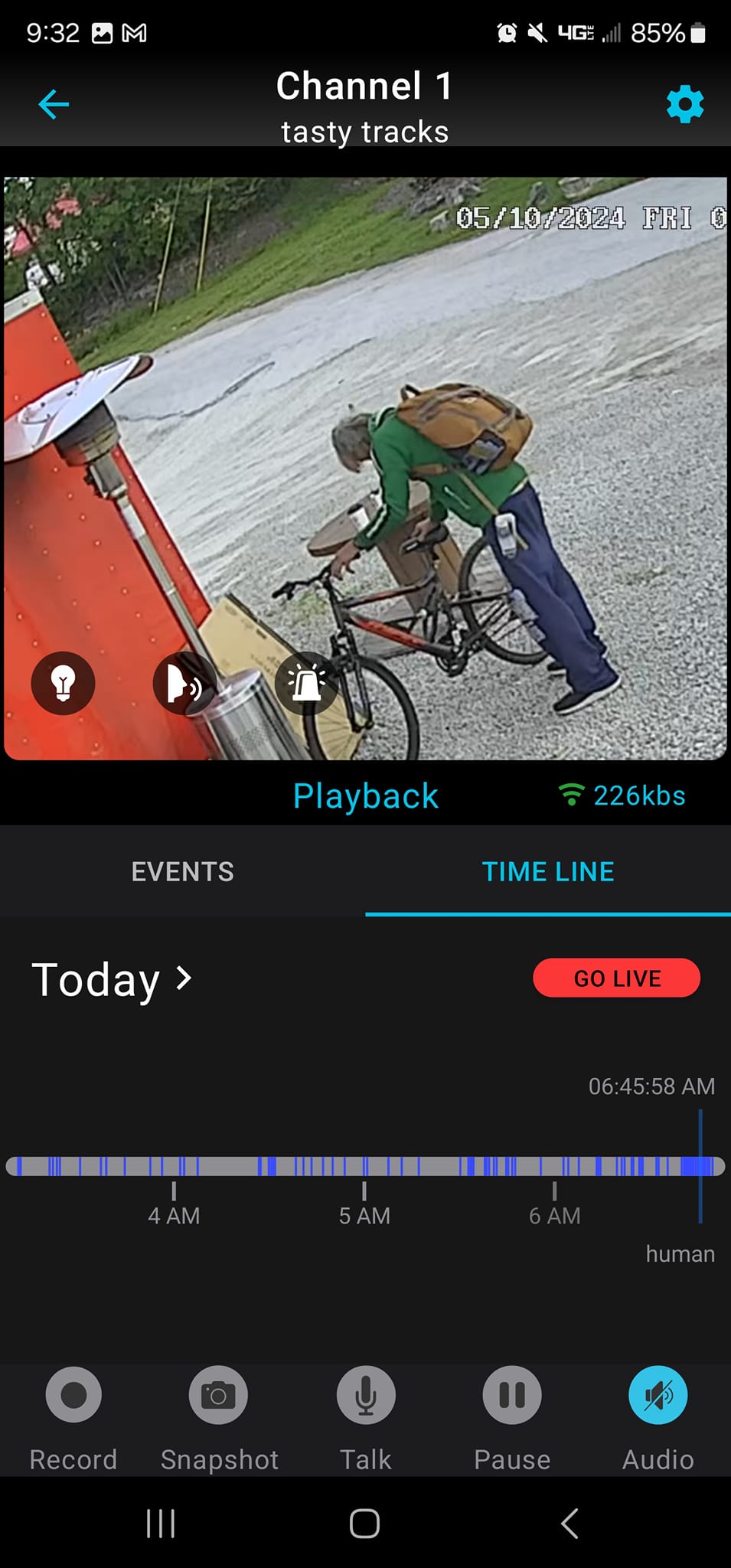Turn on the camera light bulb

click(x=63, y=683)
